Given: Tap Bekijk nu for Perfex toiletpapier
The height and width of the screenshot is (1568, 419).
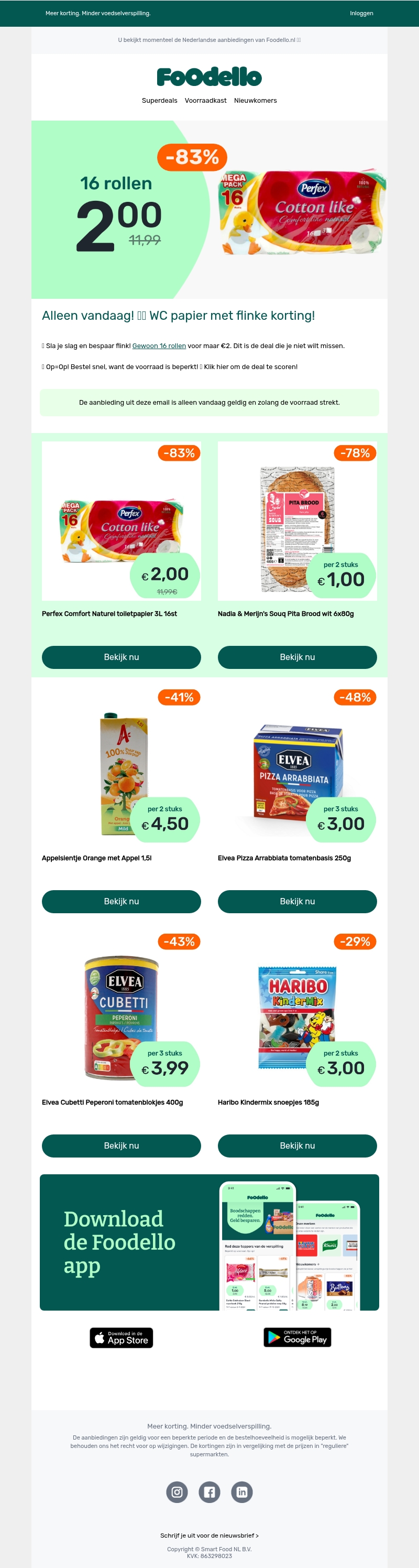Looking at the screenshot, I should pos(121,657).
